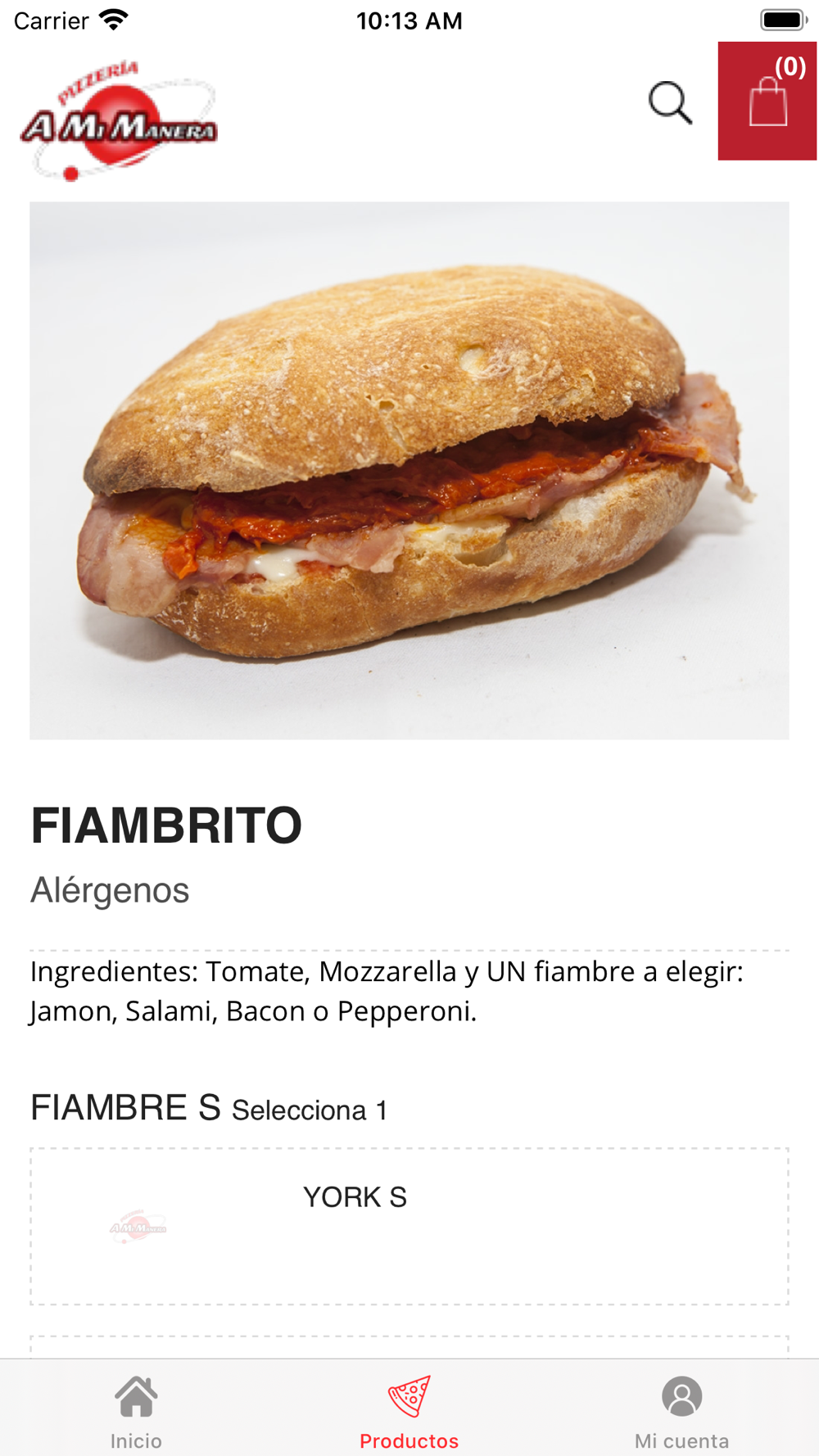
Task: Select the YORK S fiambre option
Action: pos(409,1226)
